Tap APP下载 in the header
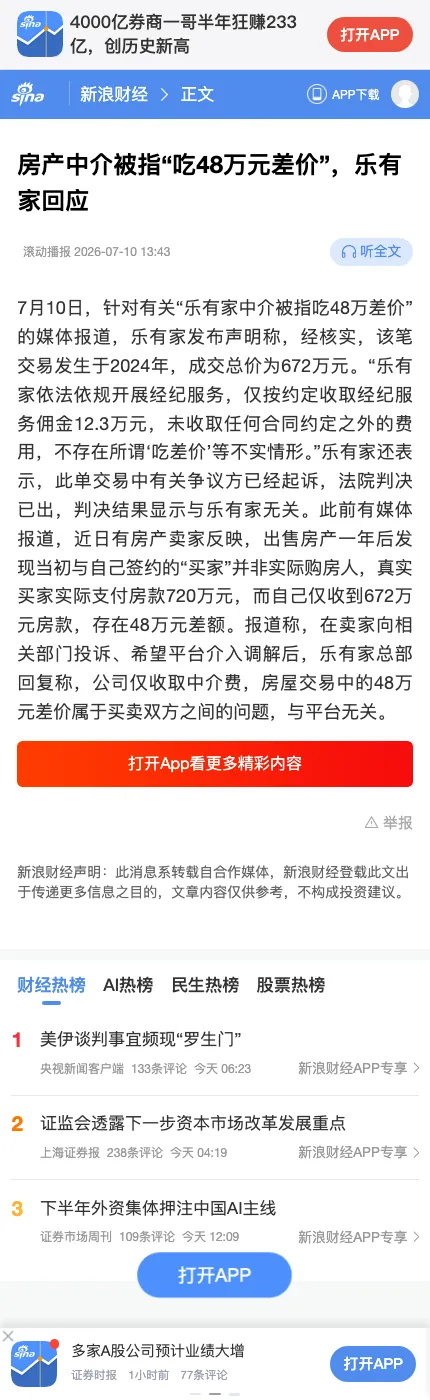The height and width of the screenshot is (1400, 430). (344, 94)
